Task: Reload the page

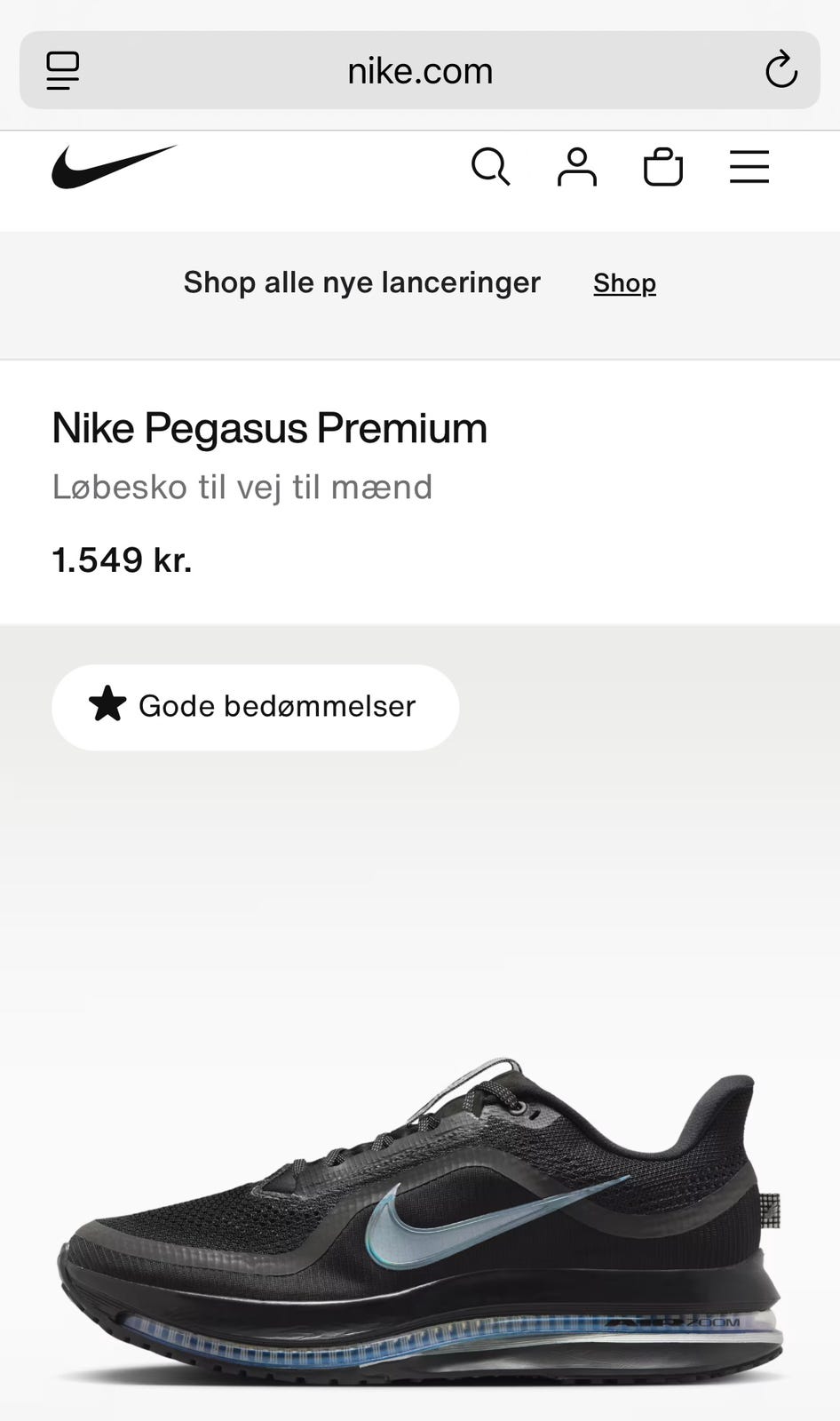Action: click(781, 70)
